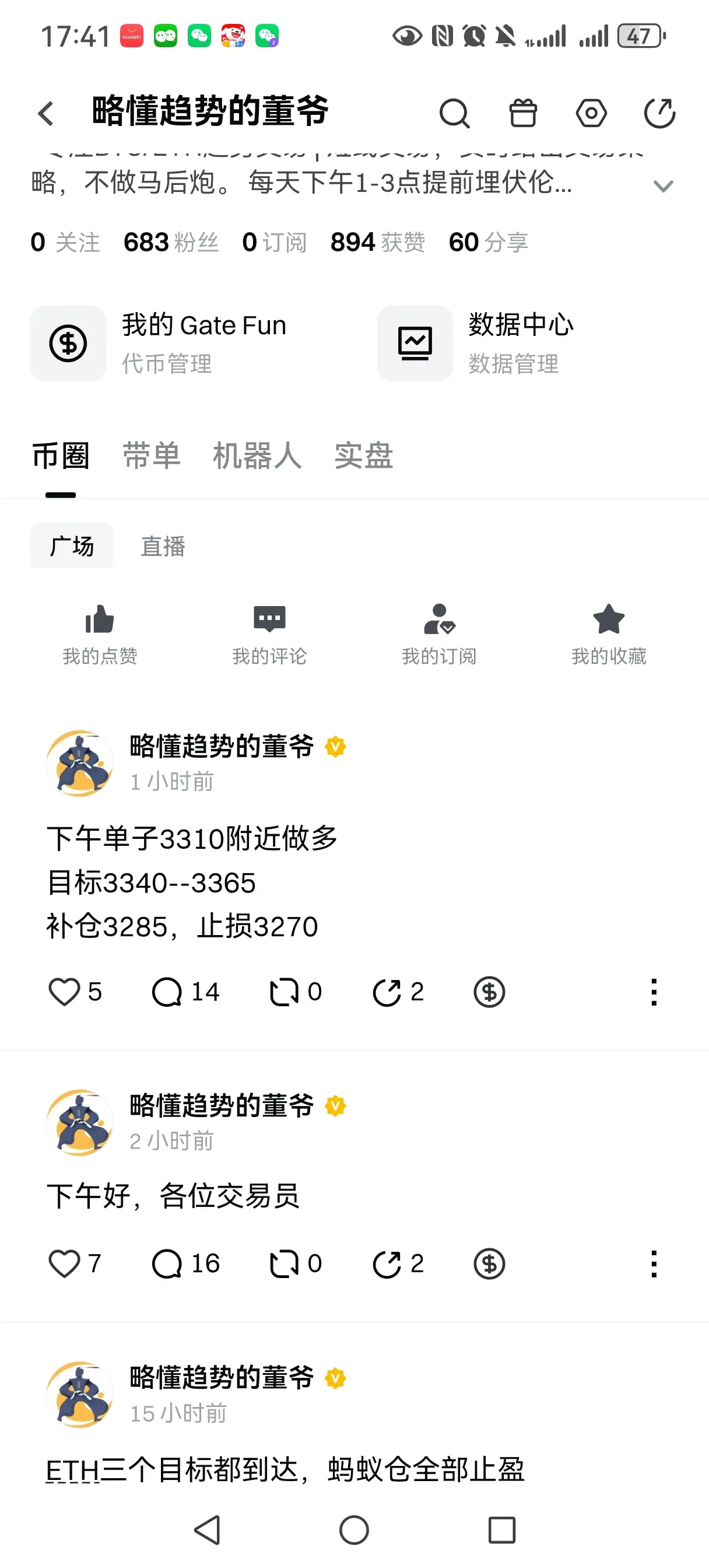Image resolution: width=709 pixels, height=1568 pixels.
Task: Tap the tip/dollar icon on the 3310 post
Action: [489, 991]
